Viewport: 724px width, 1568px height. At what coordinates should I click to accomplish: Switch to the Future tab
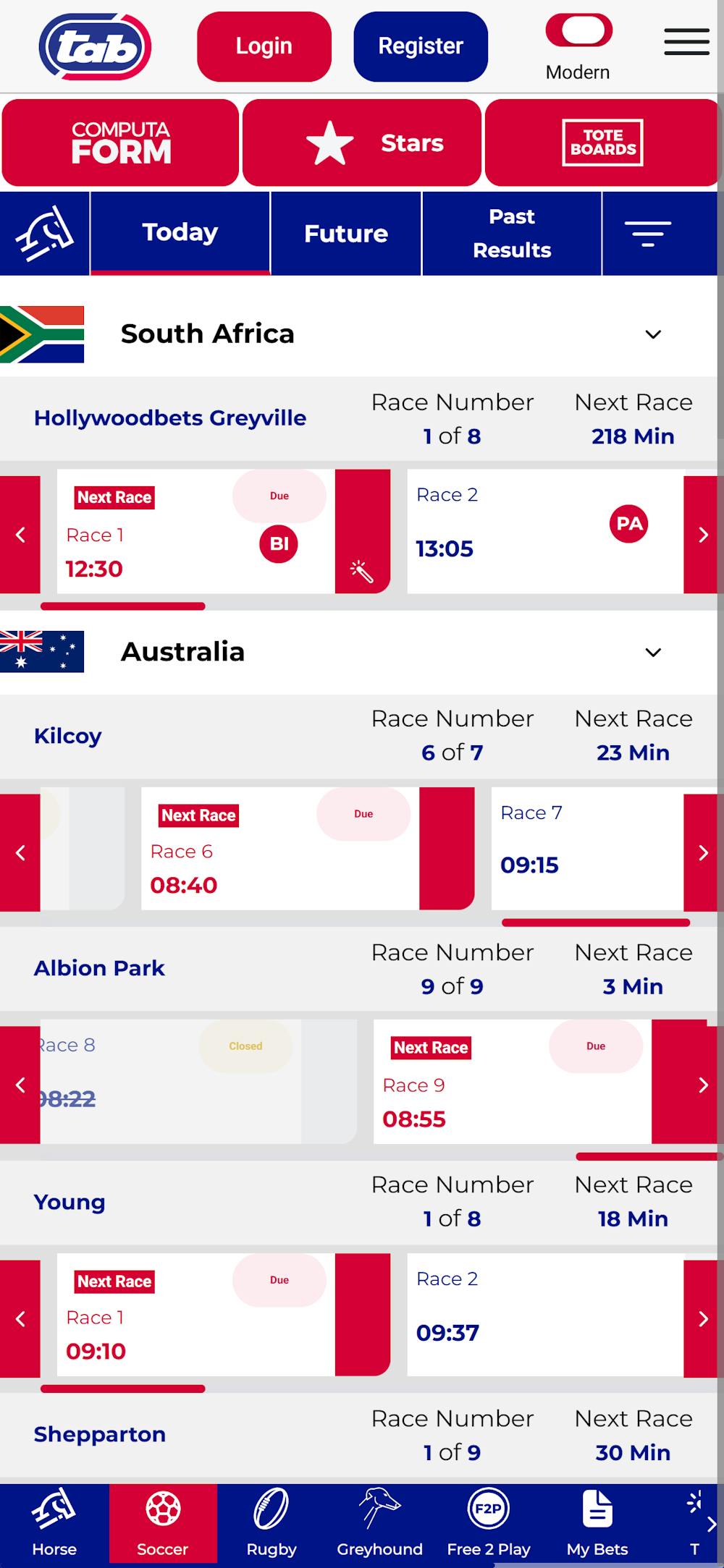(345, 234)
